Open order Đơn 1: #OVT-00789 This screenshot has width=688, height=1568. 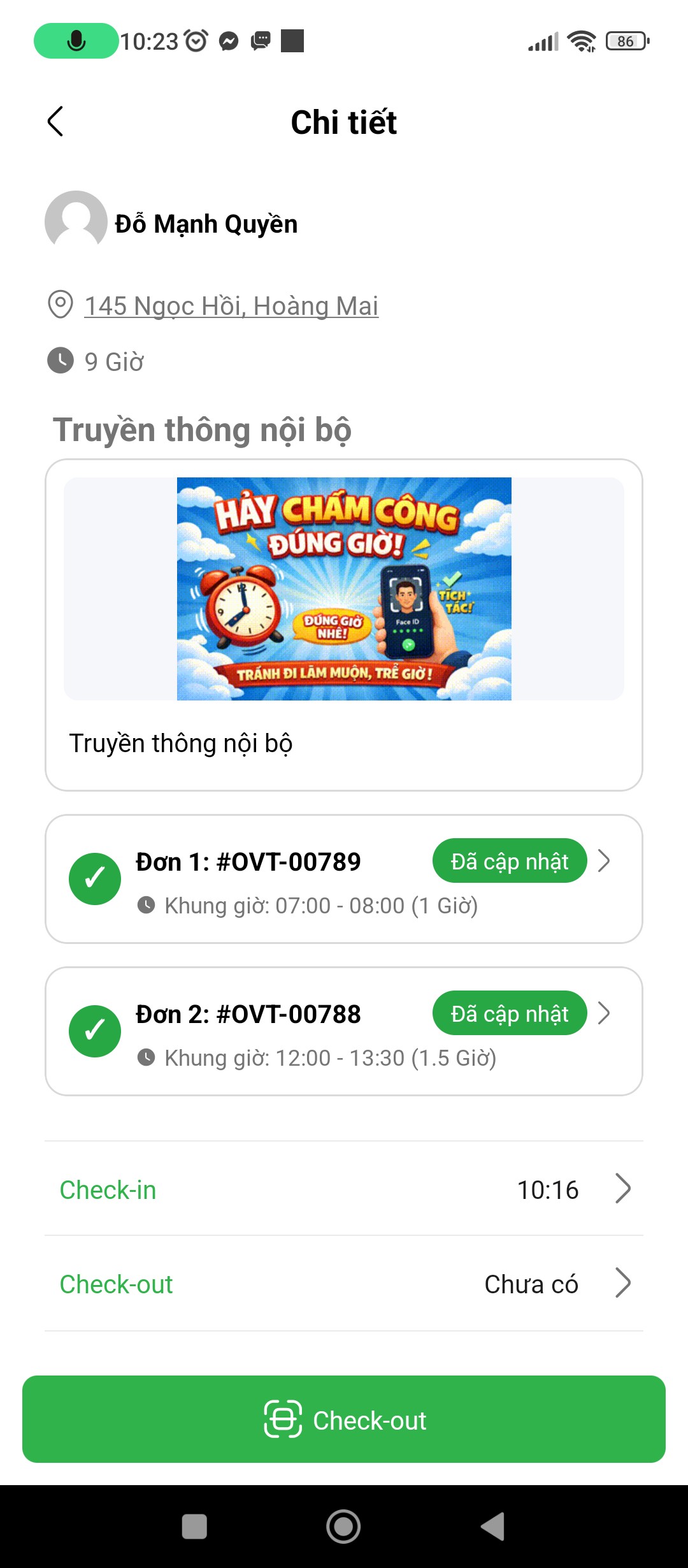point(344,879)
